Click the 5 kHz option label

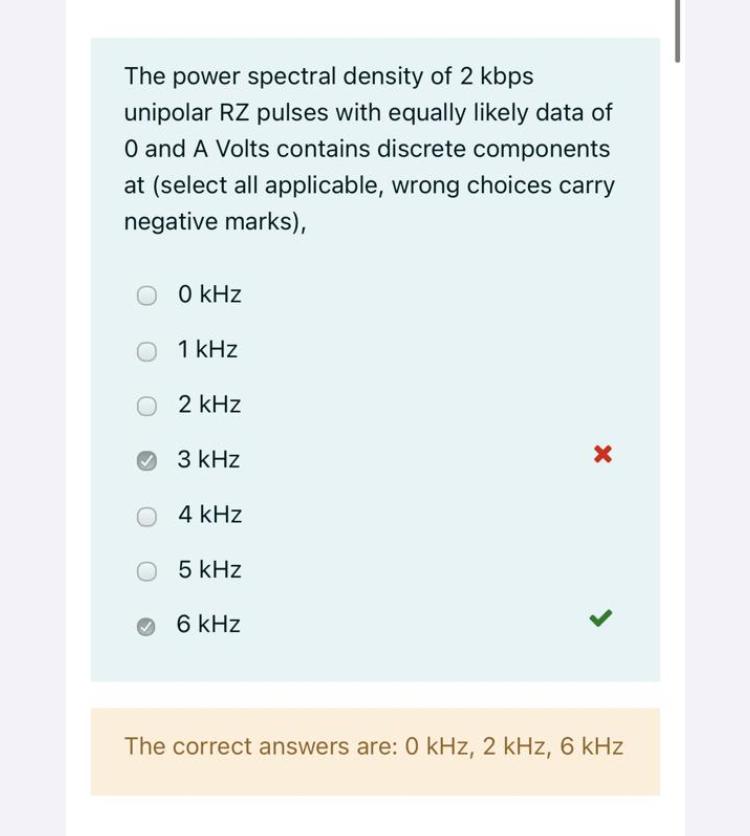208,569
